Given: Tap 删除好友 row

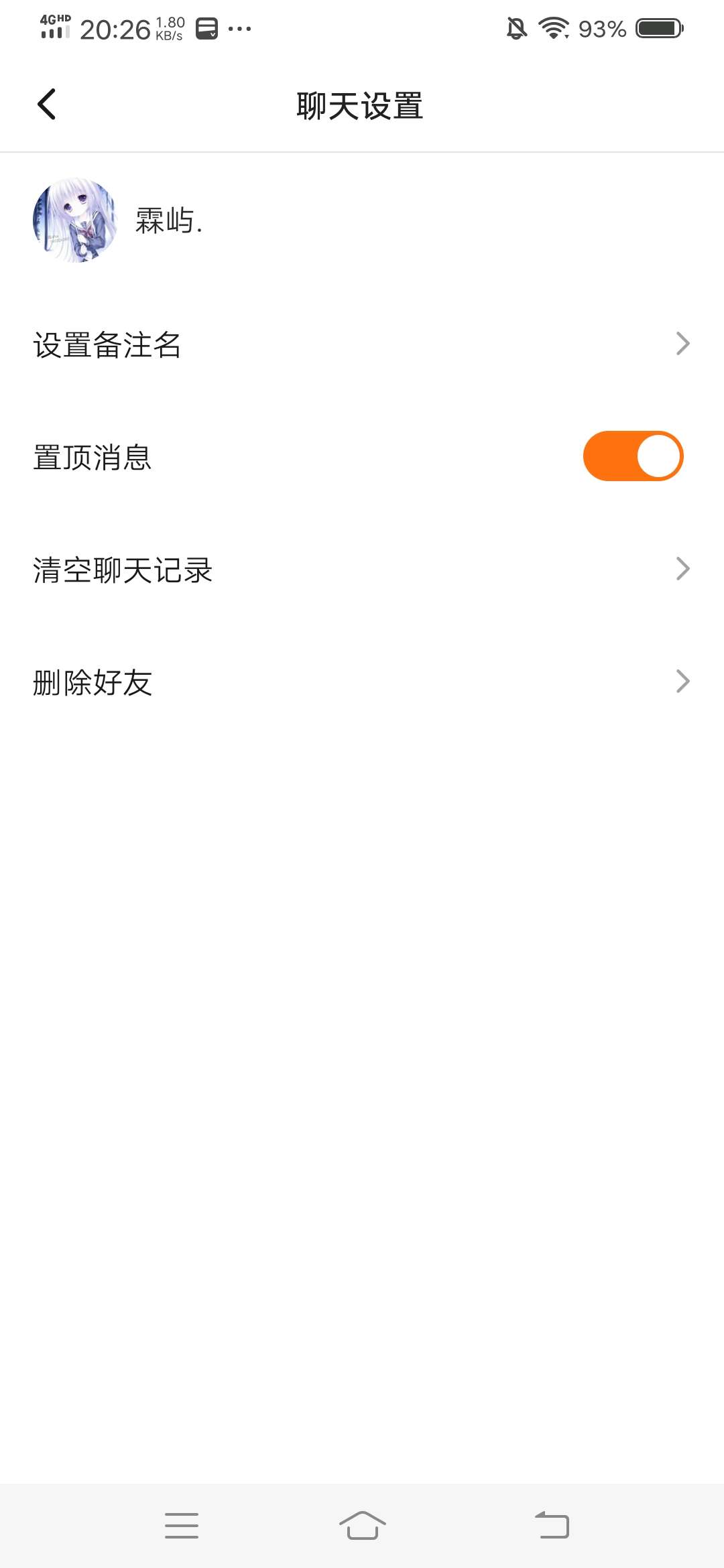Looking at the screenshot, I should click(362, 682).
